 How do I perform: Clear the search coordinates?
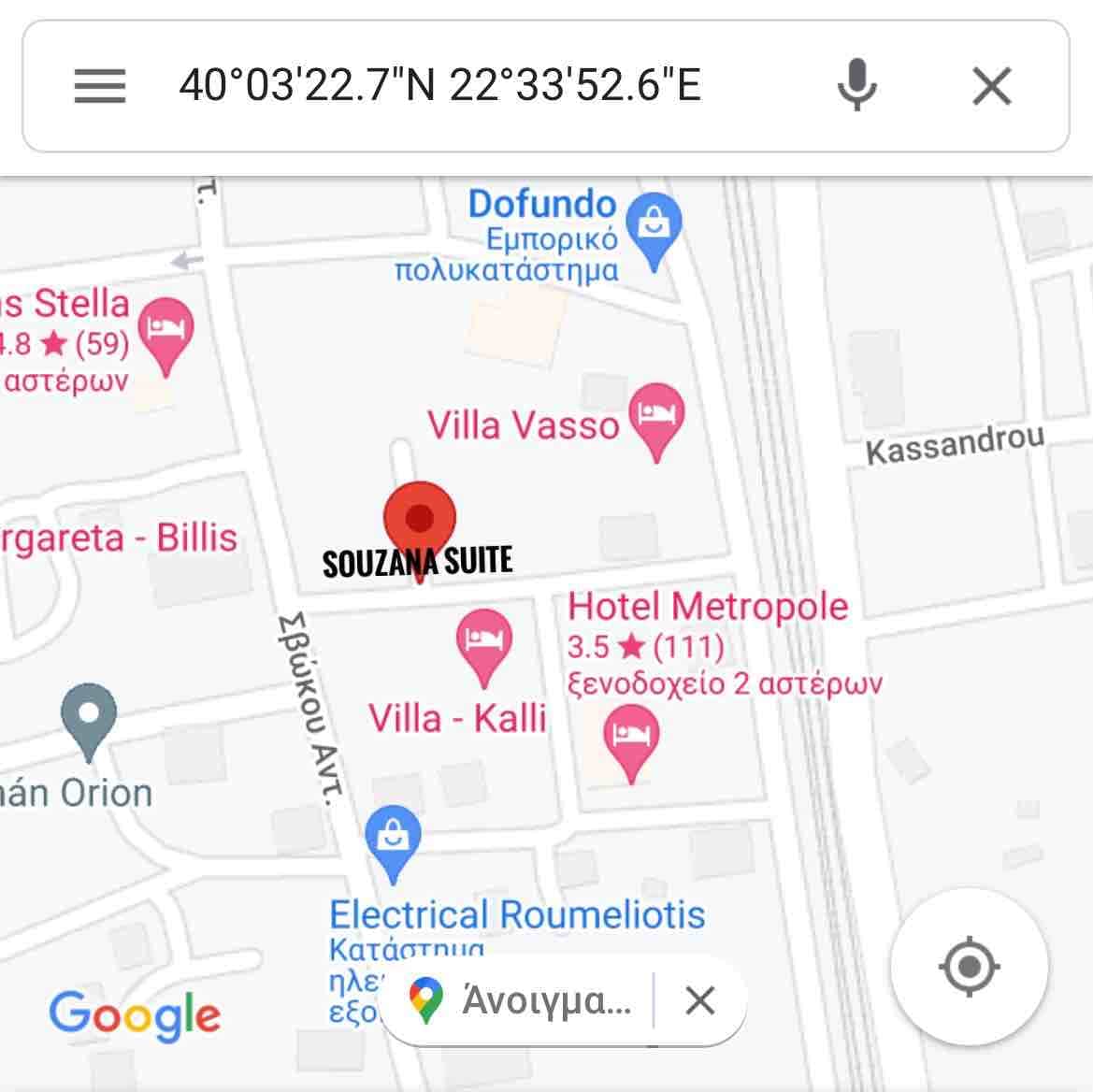pyautogui.click(x=991, y=86)
